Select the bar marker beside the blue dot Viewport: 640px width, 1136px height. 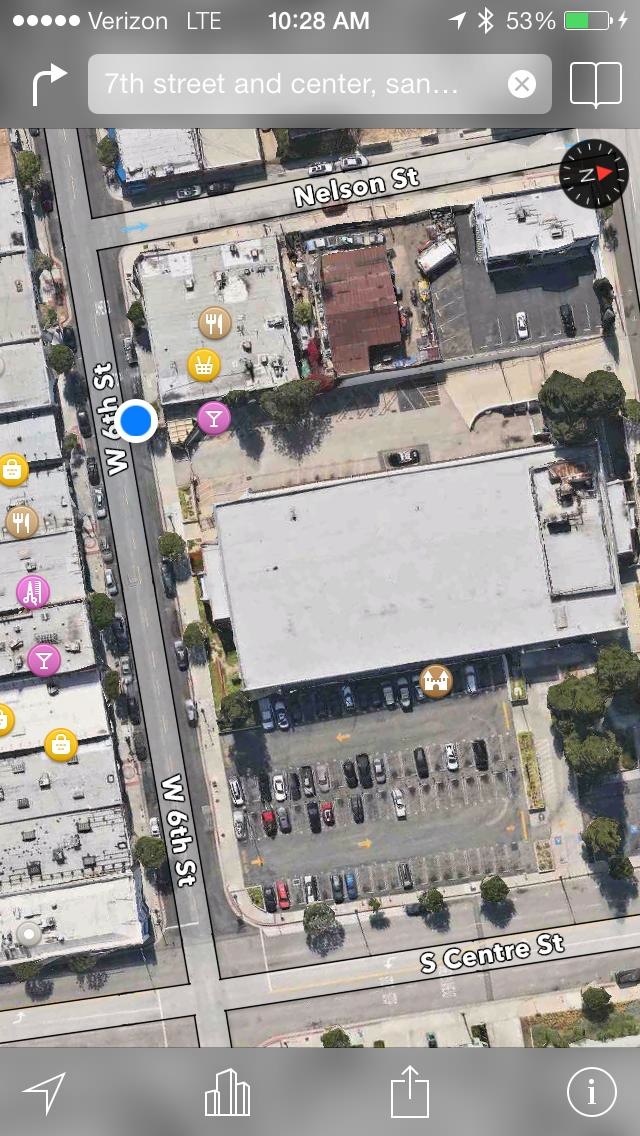pos(214,418)
